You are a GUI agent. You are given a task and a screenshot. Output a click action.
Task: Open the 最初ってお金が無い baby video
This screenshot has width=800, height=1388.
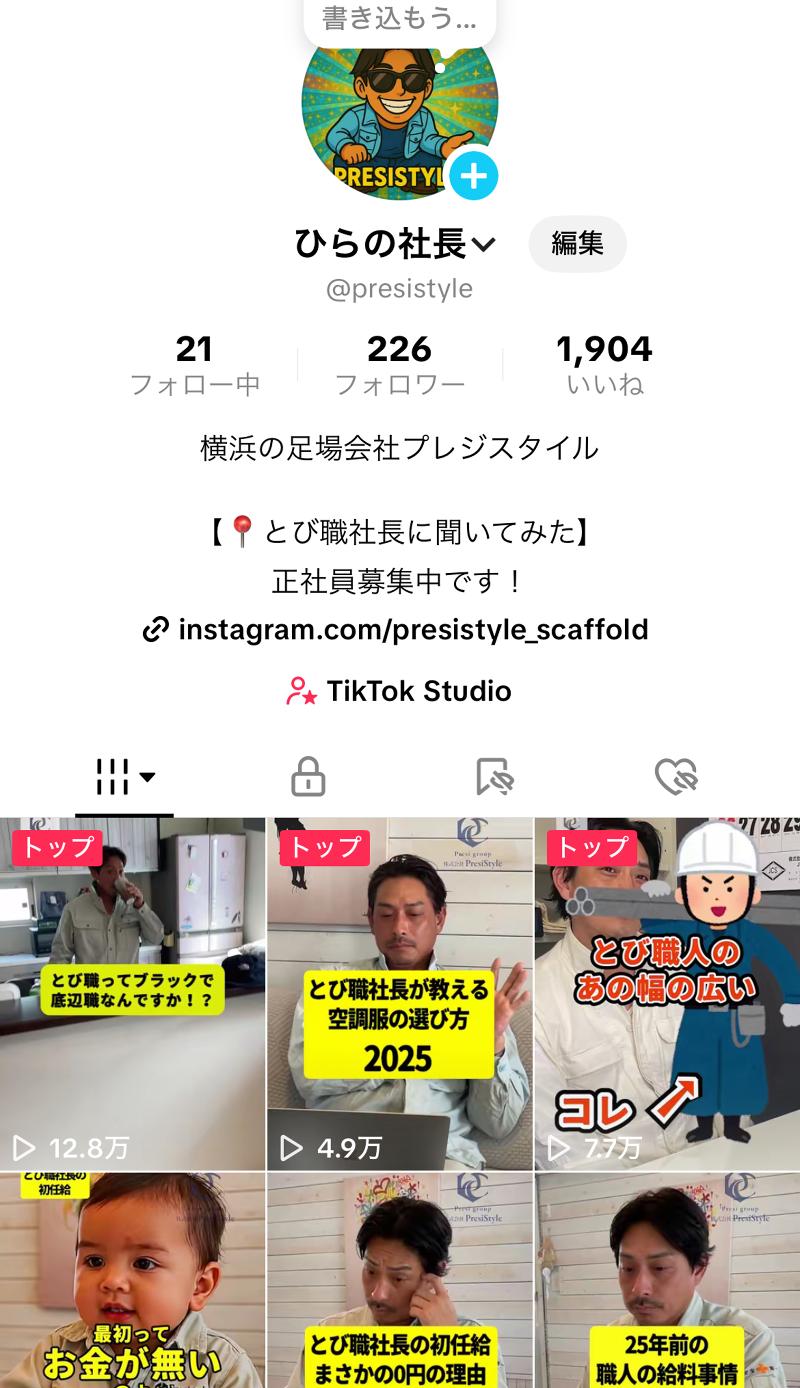pyautogui.click(x=133, y=1280)
